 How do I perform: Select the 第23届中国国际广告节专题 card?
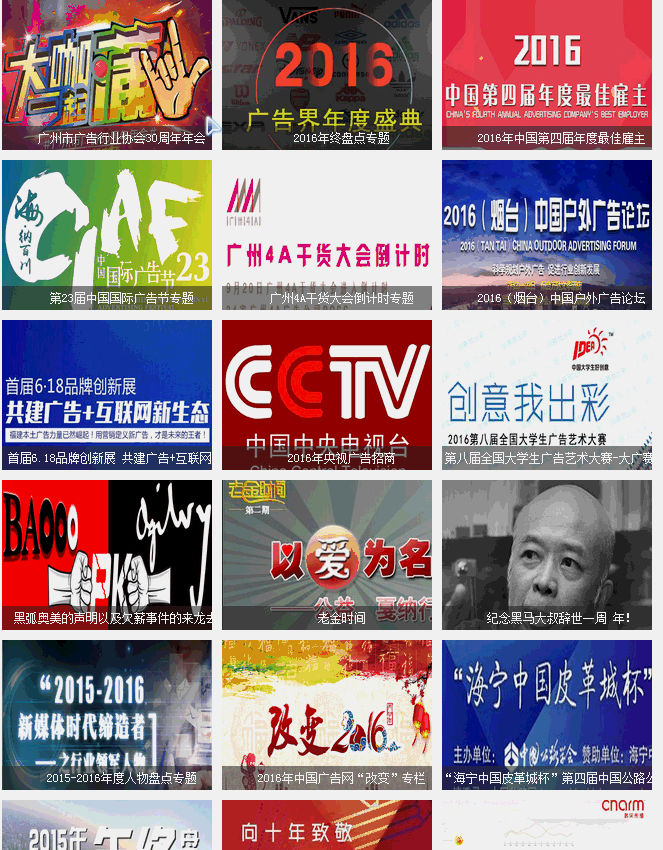(x=107, y=235)
